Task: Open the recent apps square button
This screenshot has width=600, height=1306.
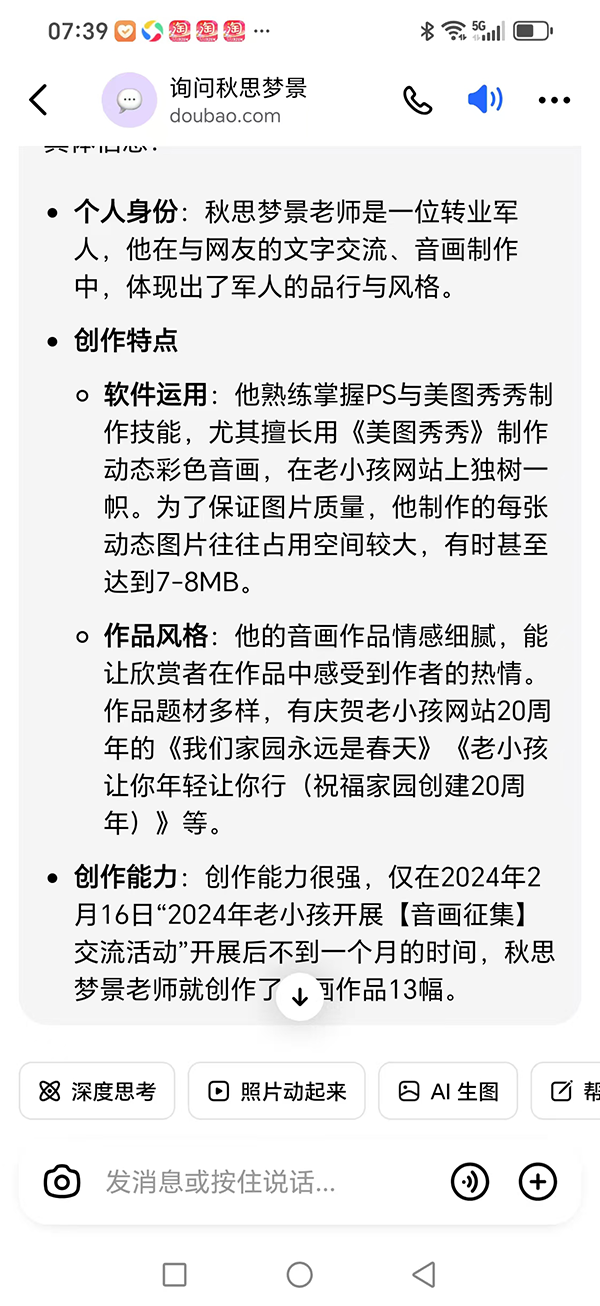Action: coord(174,1273)
